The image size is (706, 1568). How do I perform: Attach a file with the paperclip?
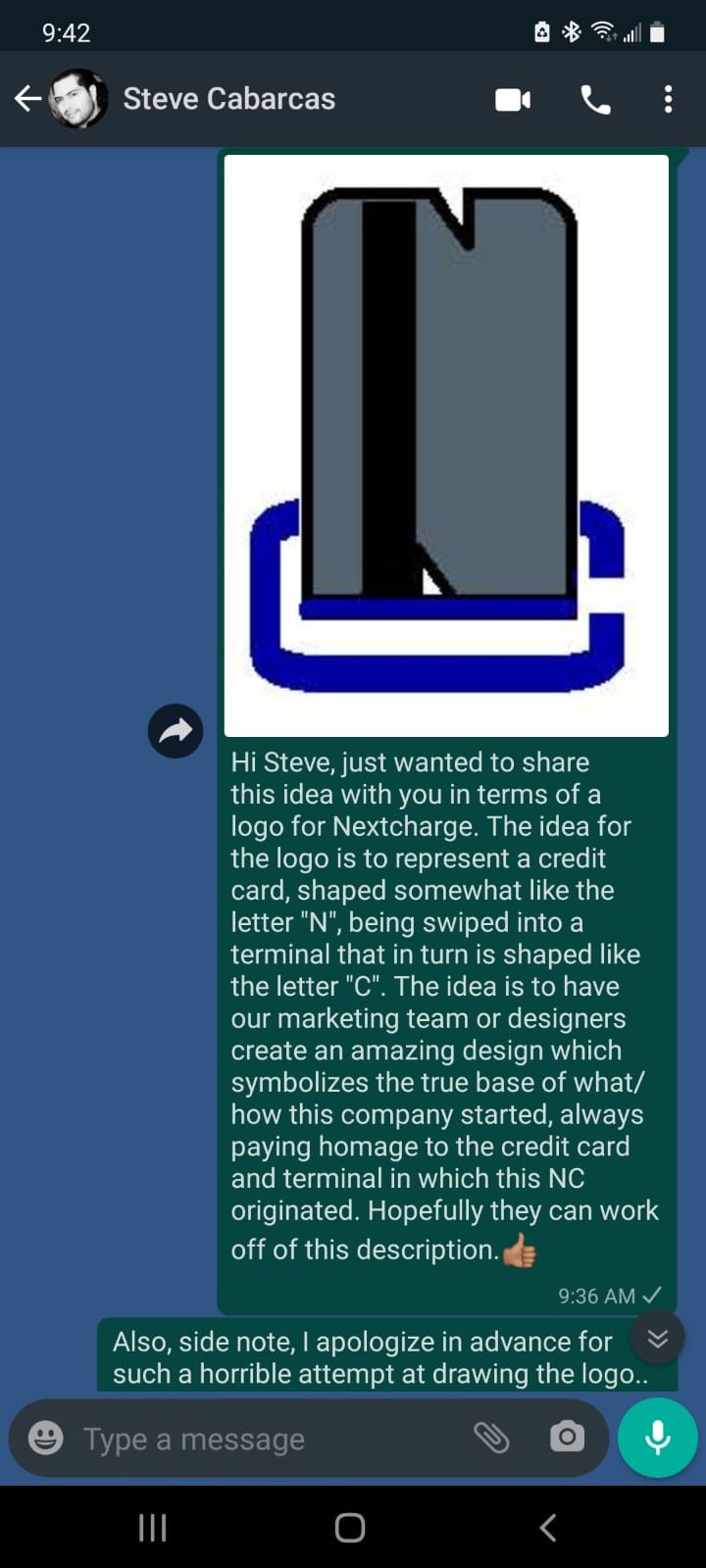(491, 1438)
